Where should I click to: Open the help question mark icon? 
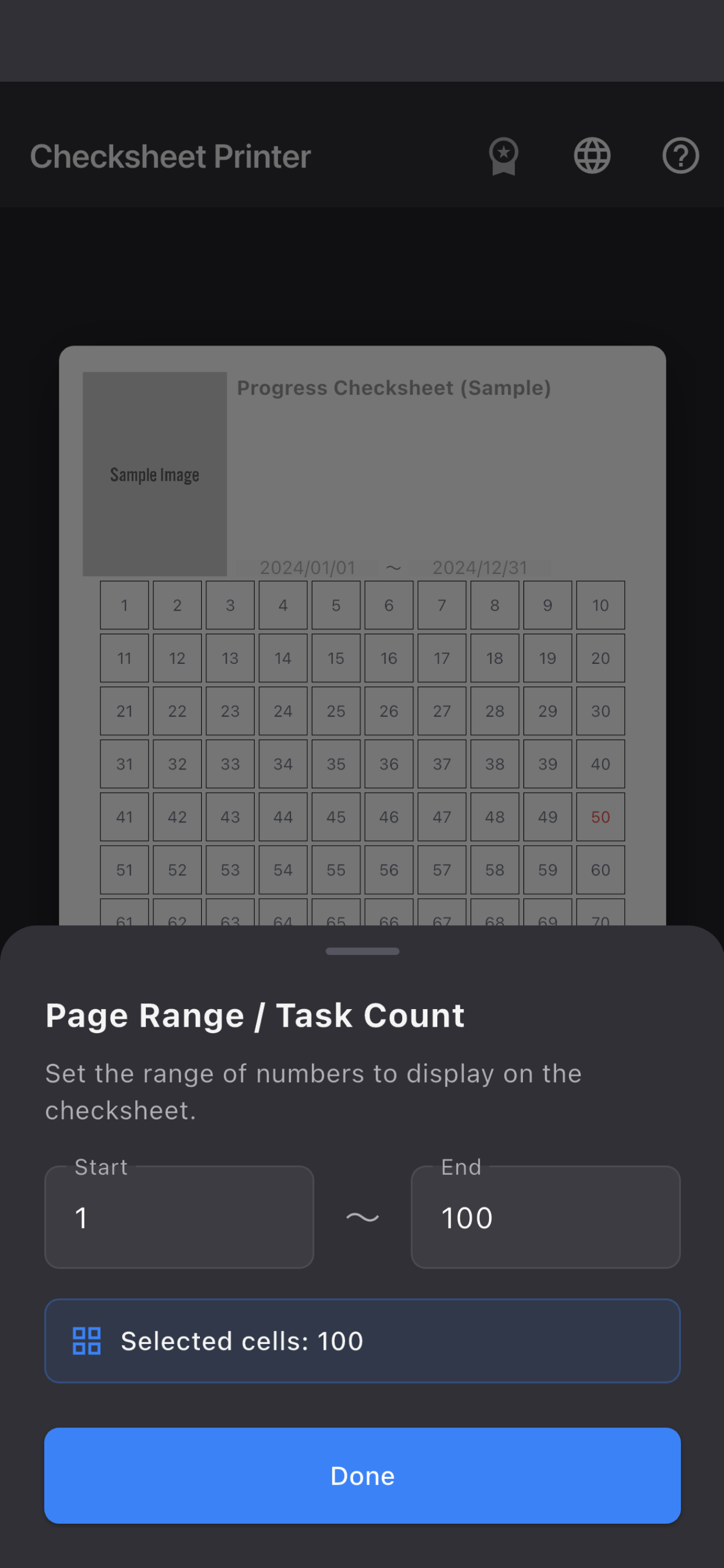(x=680, y=156)
